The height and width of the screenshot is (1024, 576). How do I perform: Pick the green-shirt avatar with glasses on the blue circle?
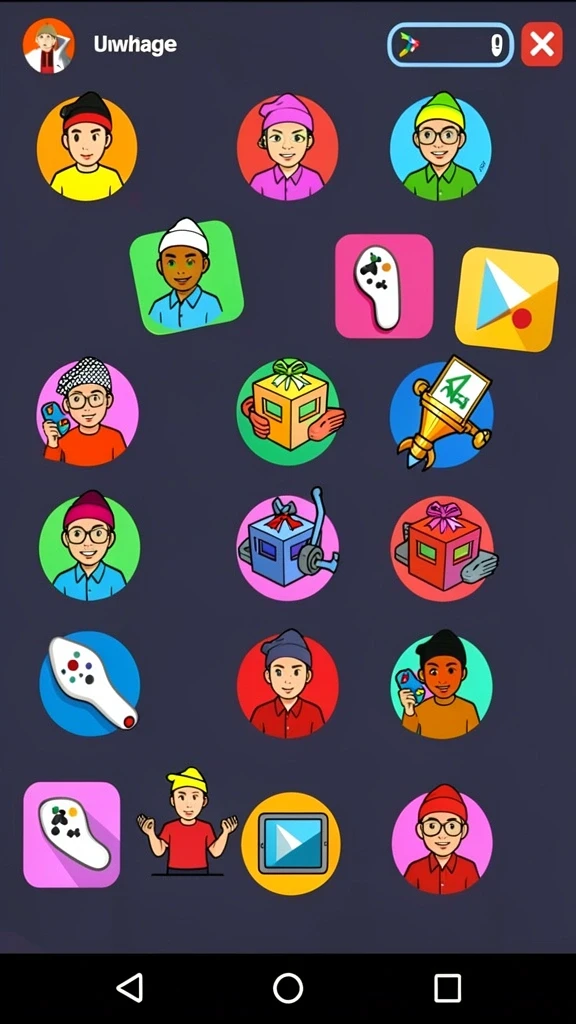click(441, 147)
